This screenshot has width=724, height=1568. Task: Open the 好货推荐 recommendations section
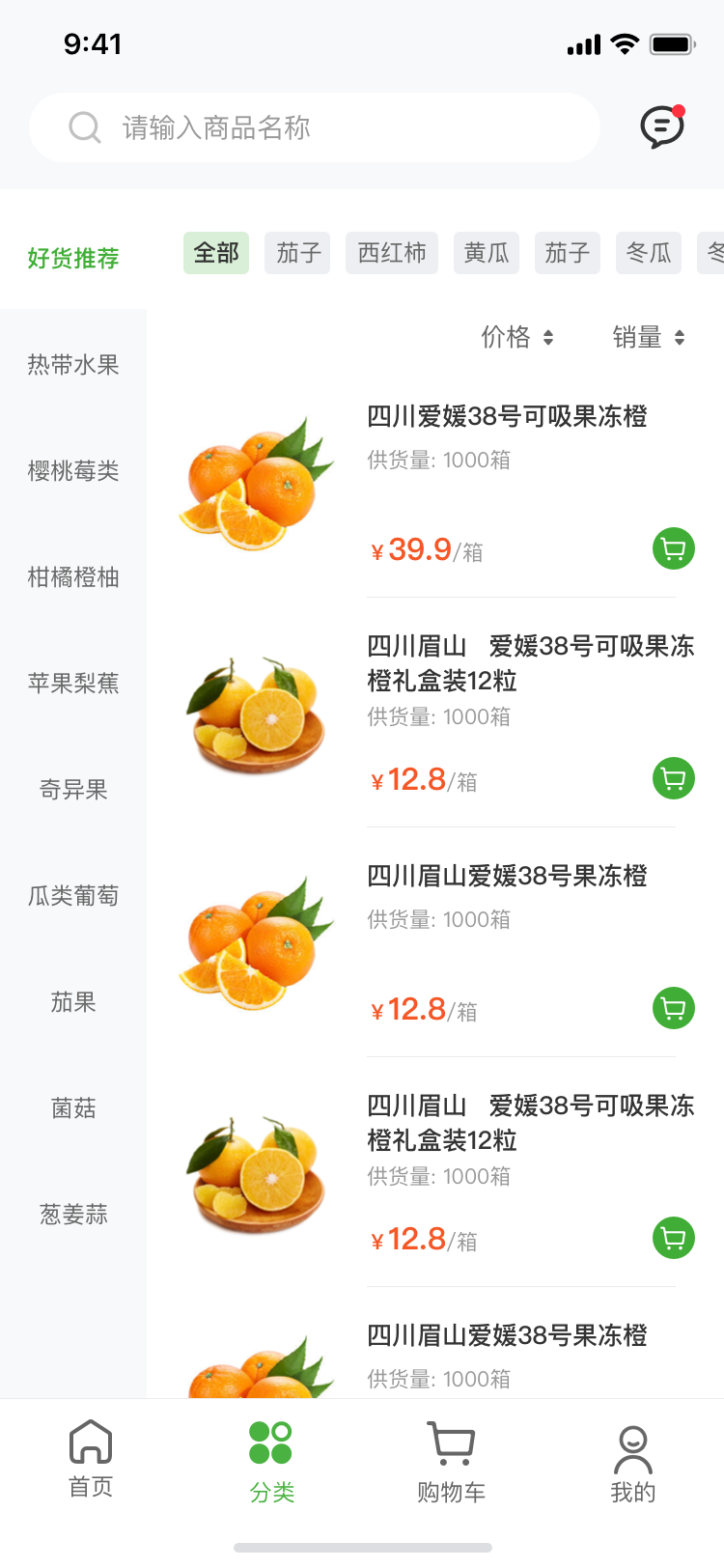click(73, 258)
